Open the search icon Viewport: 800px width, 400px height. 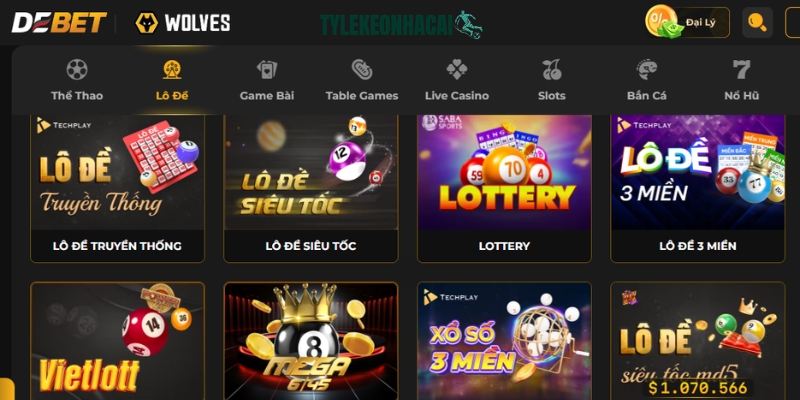(x=760, y=22)
